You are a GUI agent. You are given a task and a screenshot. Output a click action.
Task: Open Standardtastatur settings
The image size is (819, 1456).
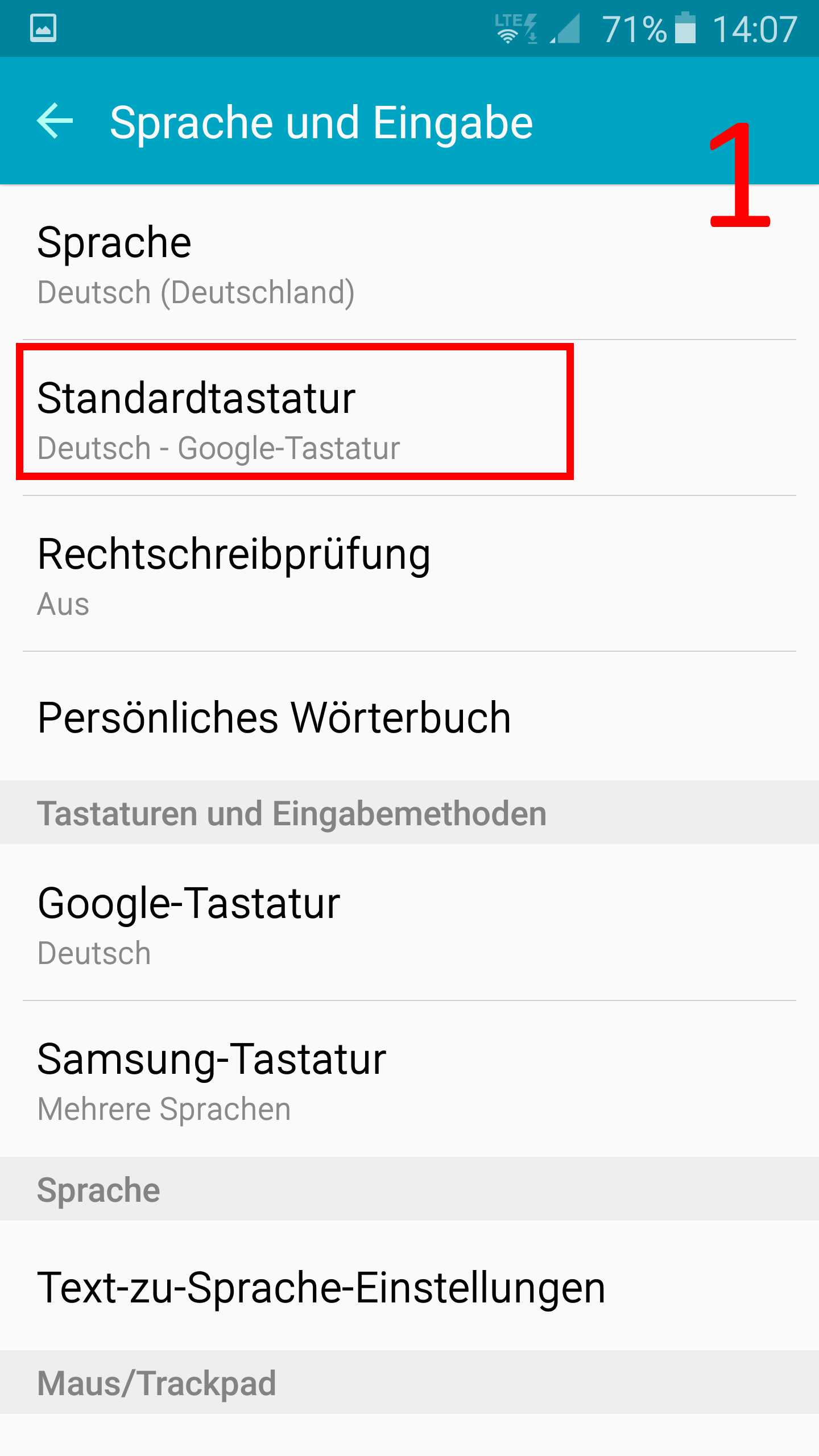pos(409,418)
